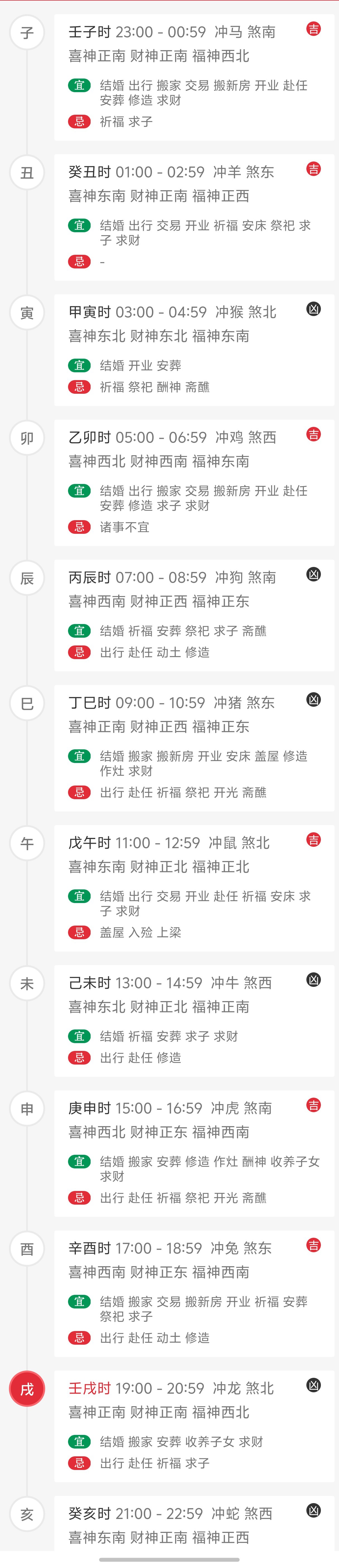The image size is (339, 1568).
Task: Choose the 卯 hour marker
Action: [x=27, y=438]
